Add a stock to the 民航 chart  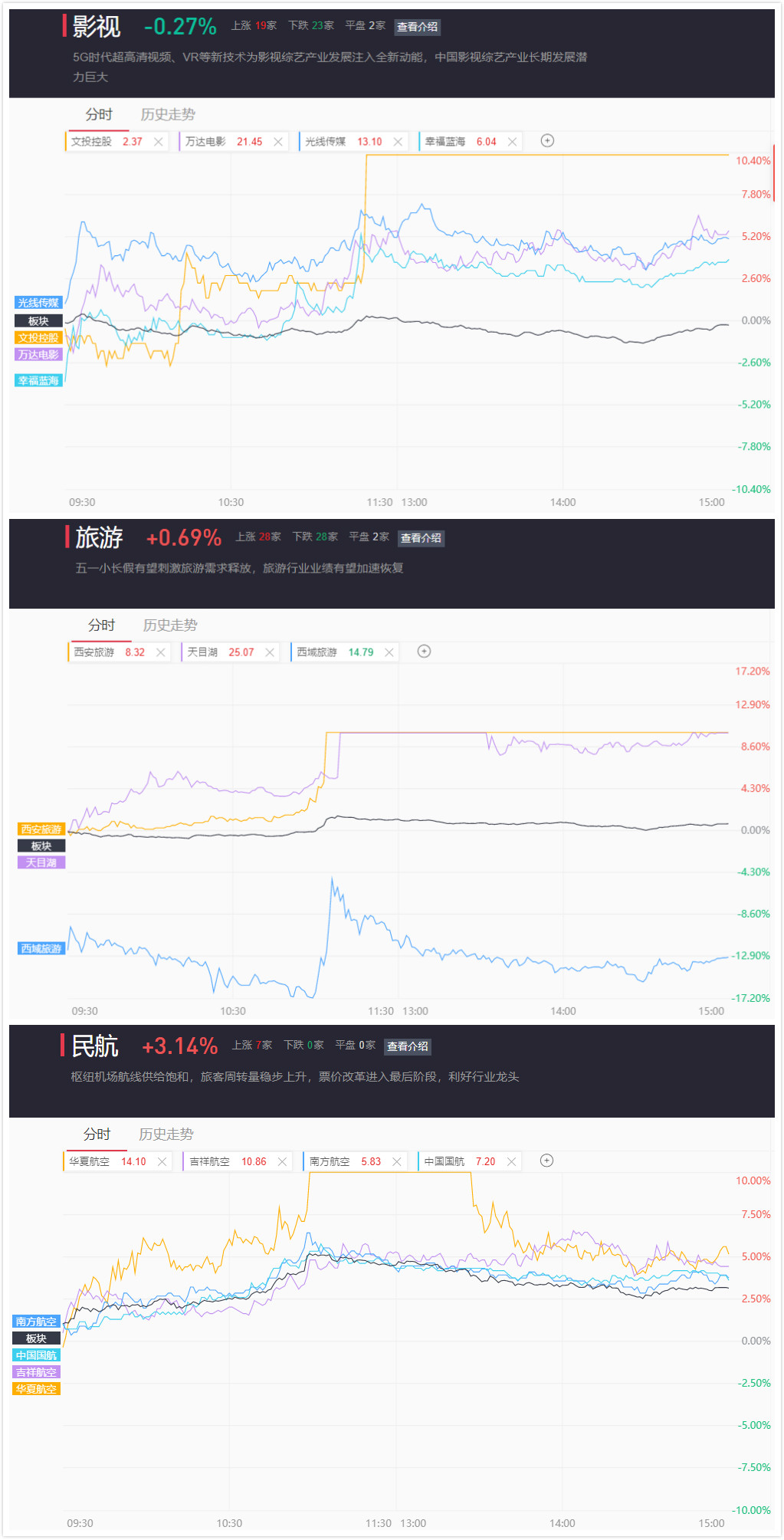point(546,1161)
